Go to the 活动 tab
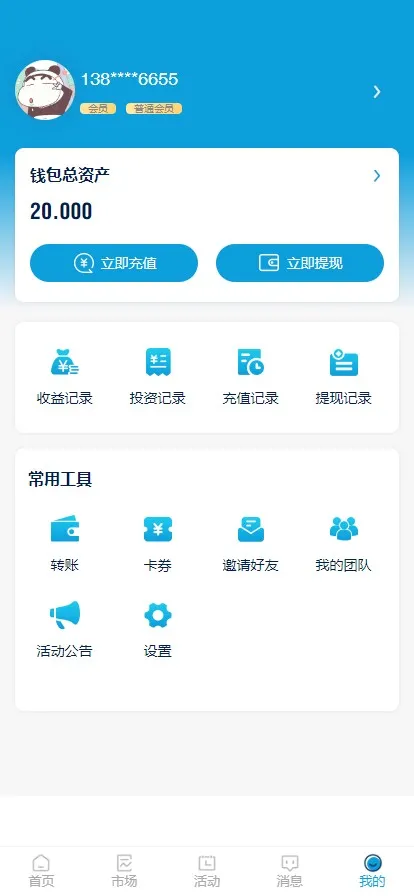Viewport: 414px width, 896px height. point(207,871)
